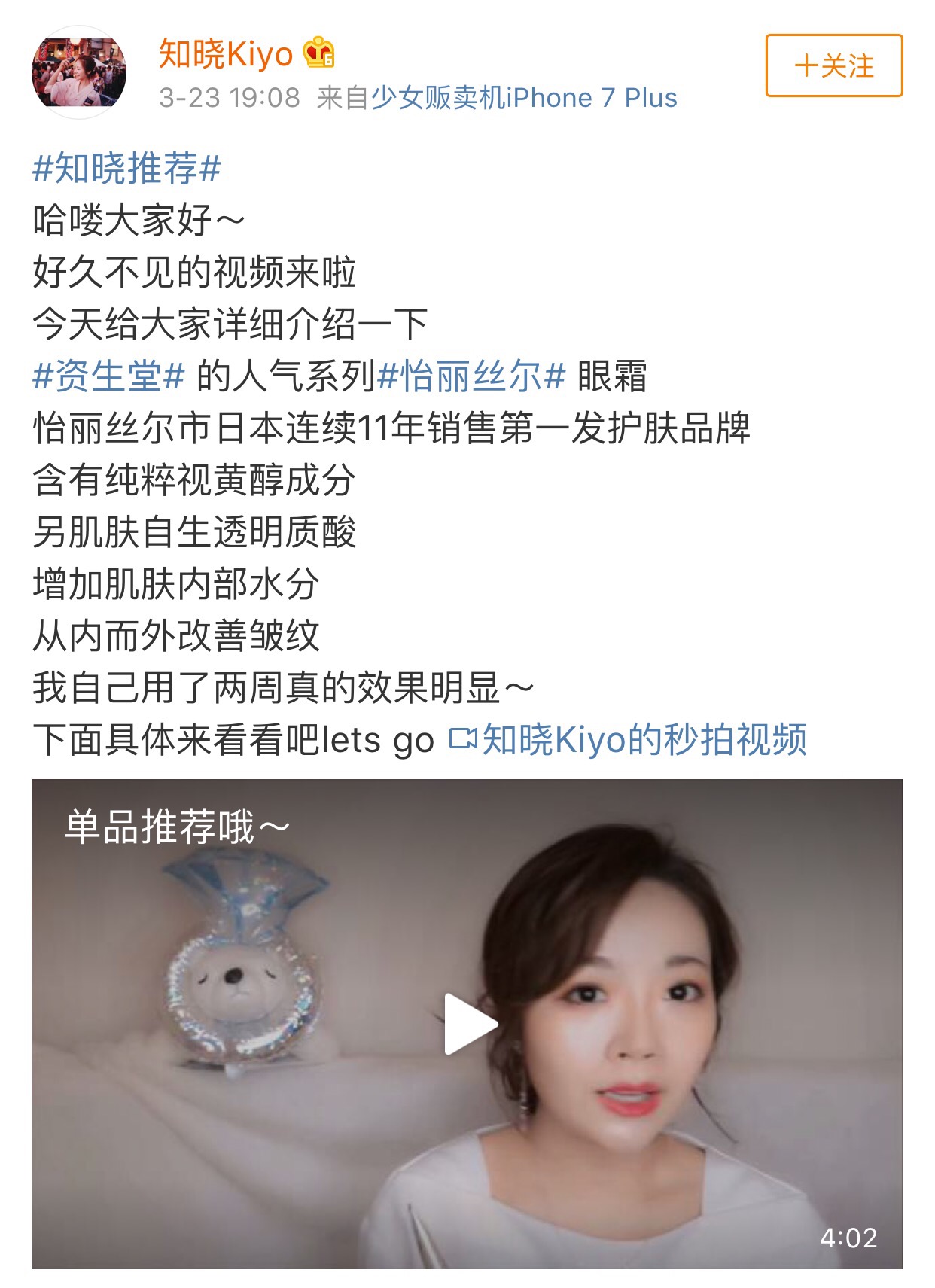Follow 知晓Kiyo with the +关注 button
Viewport: 935px width, 1288px height.
click(833, 65)
